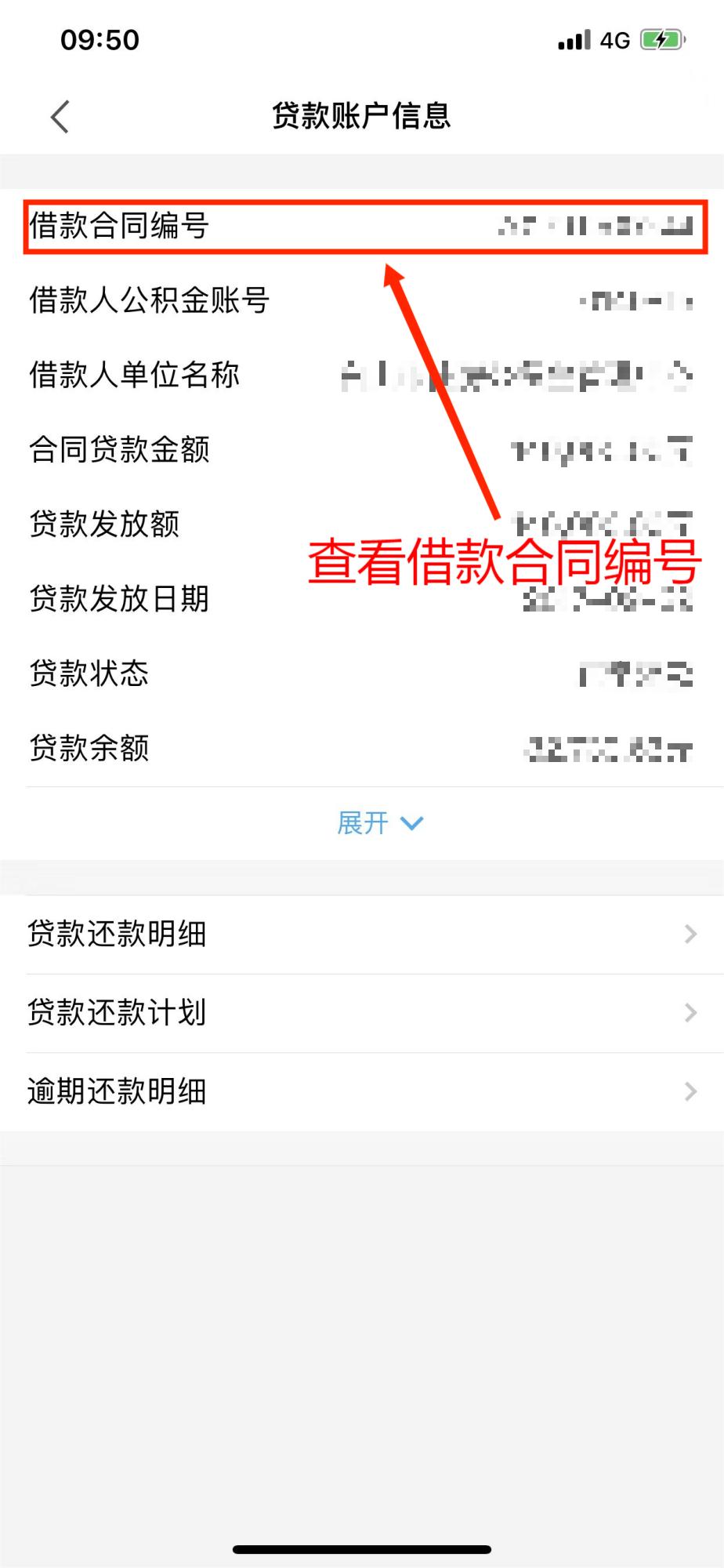Open 贷款还款明细 row
Image resolution: width=724 pixels, height=1568 pixels.
[x=362, y=935]
